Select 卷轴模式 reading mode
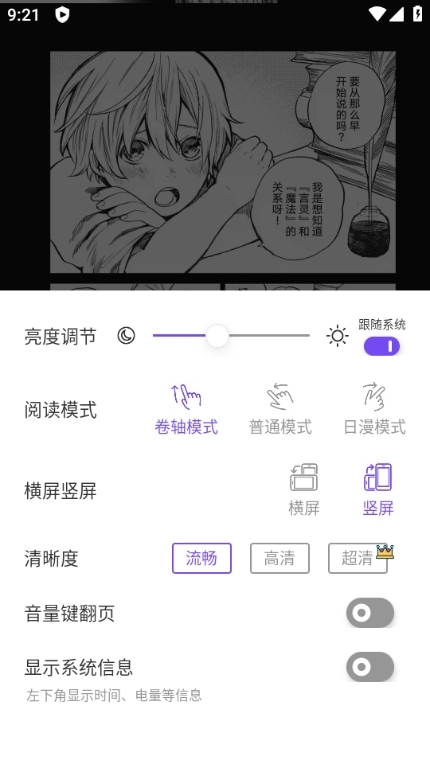 click(186, 409)
